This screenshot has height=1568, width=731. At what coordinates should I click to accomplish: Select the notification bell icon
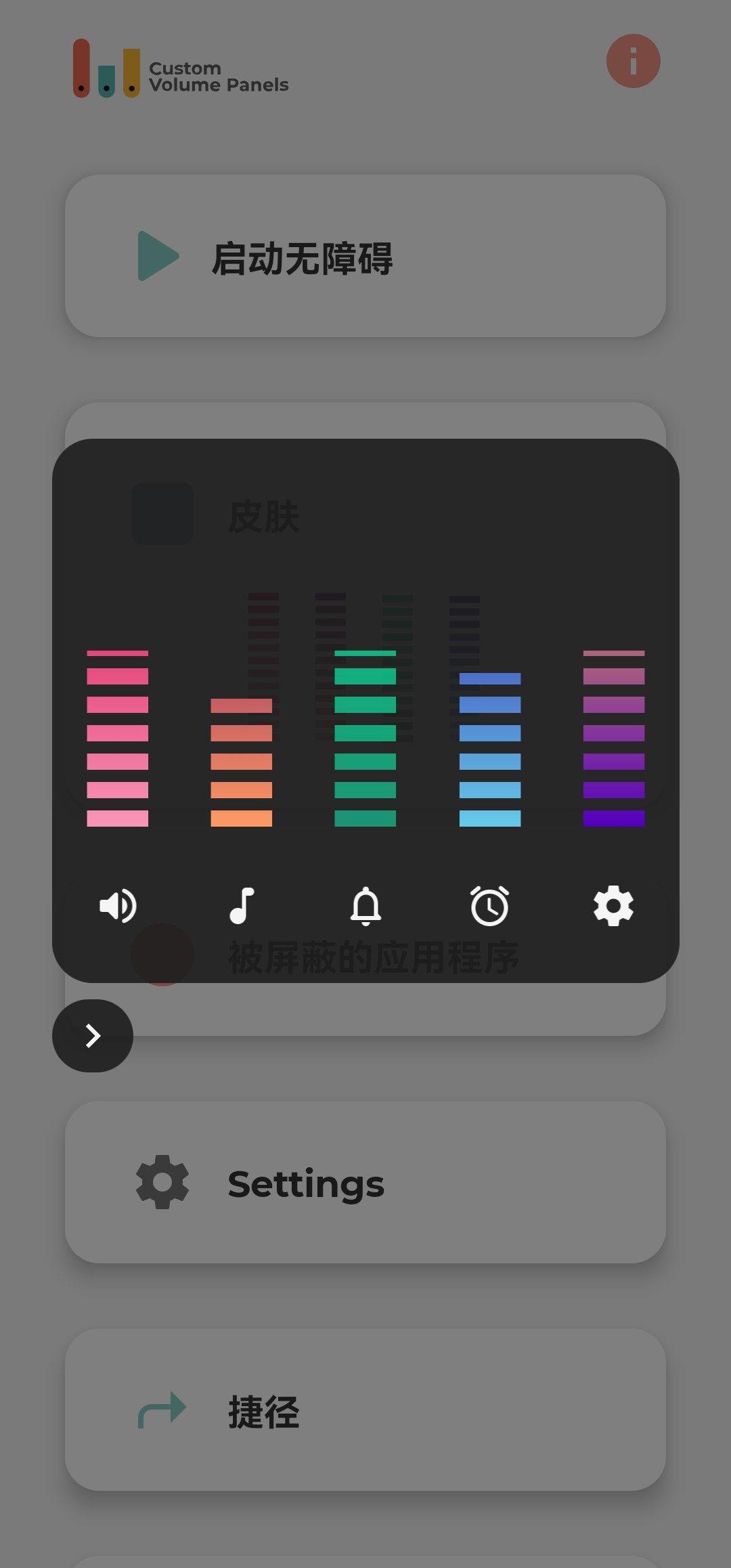[x=365, y=906]
